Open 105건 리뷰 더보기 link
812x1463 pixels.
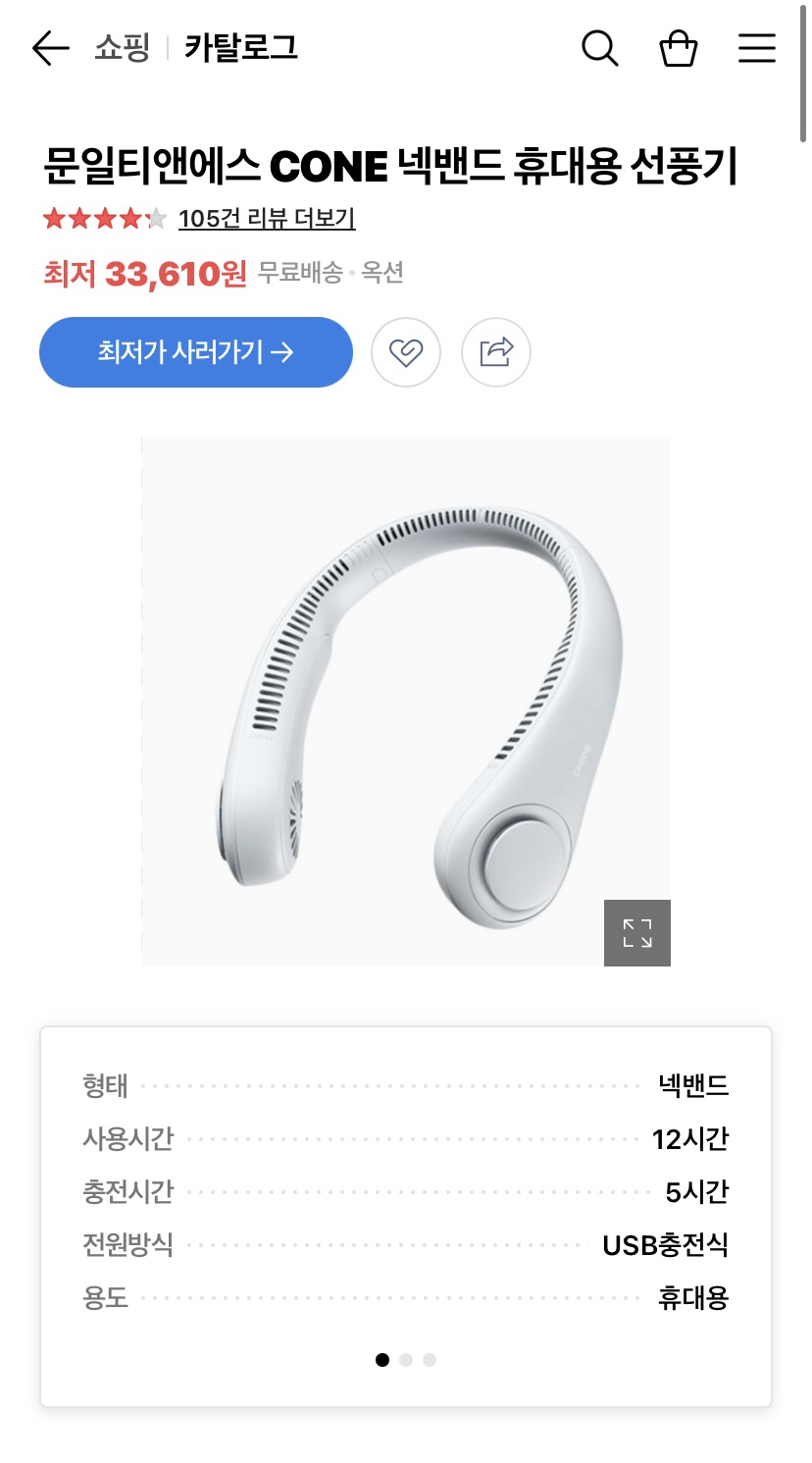(x=267, y=219)
